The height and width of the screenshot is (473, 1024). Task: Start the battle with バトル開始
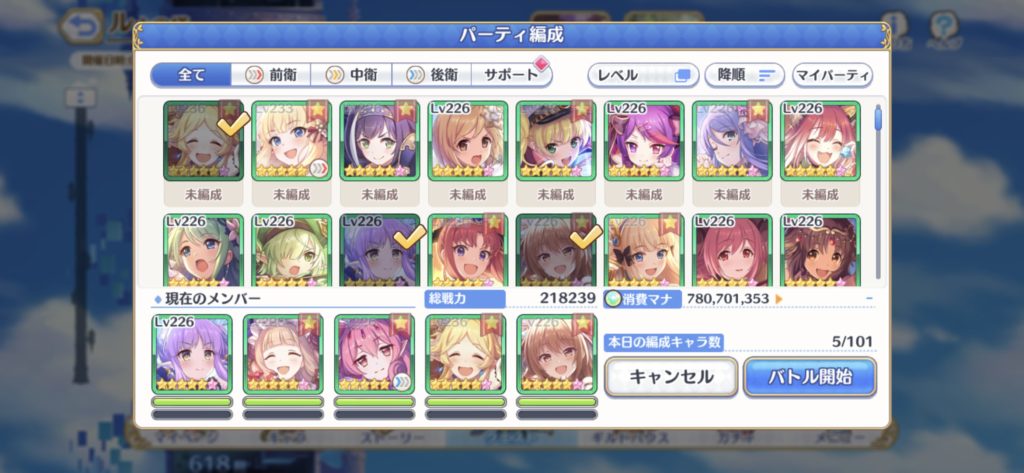809,377
